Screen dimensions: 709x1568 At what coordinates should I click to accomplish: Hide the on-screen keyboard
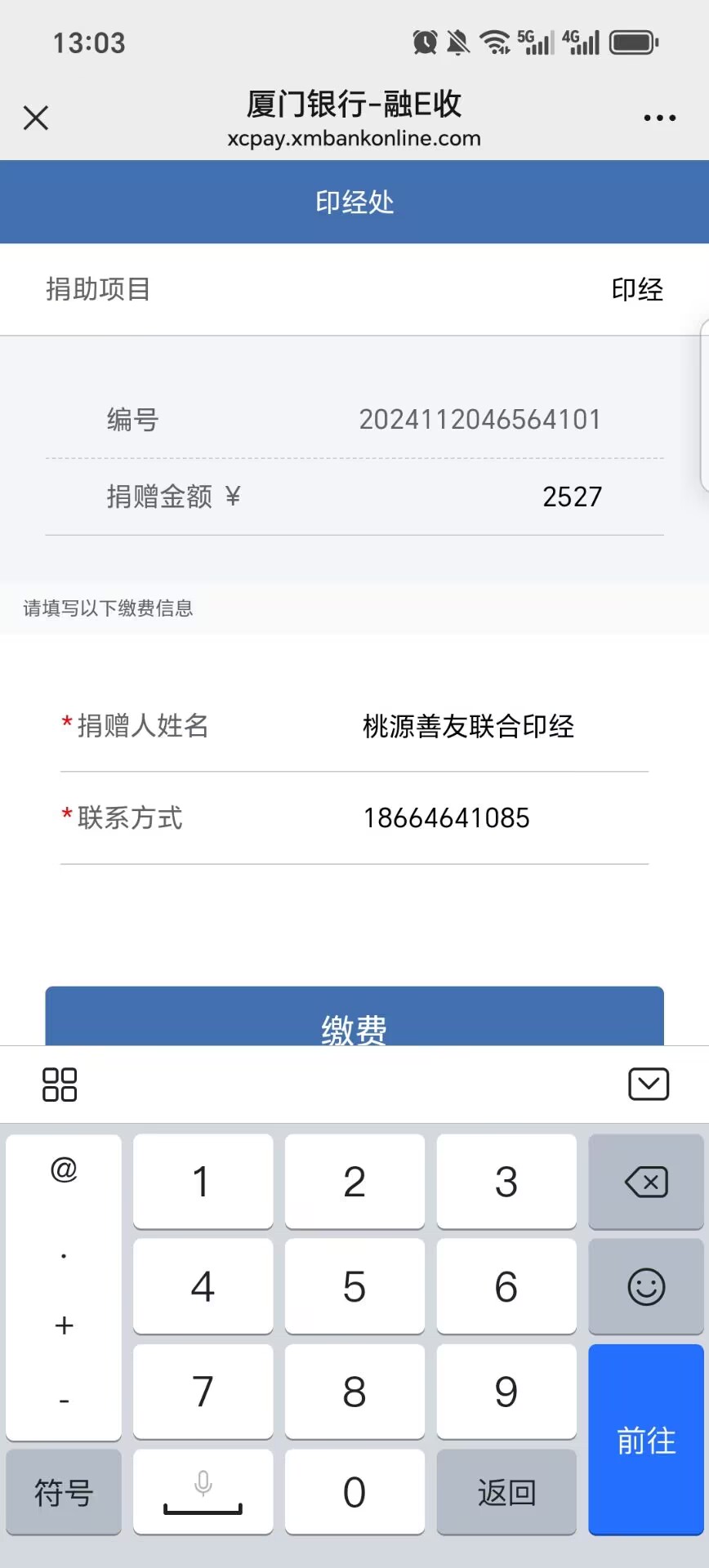tap(649, 1085)
